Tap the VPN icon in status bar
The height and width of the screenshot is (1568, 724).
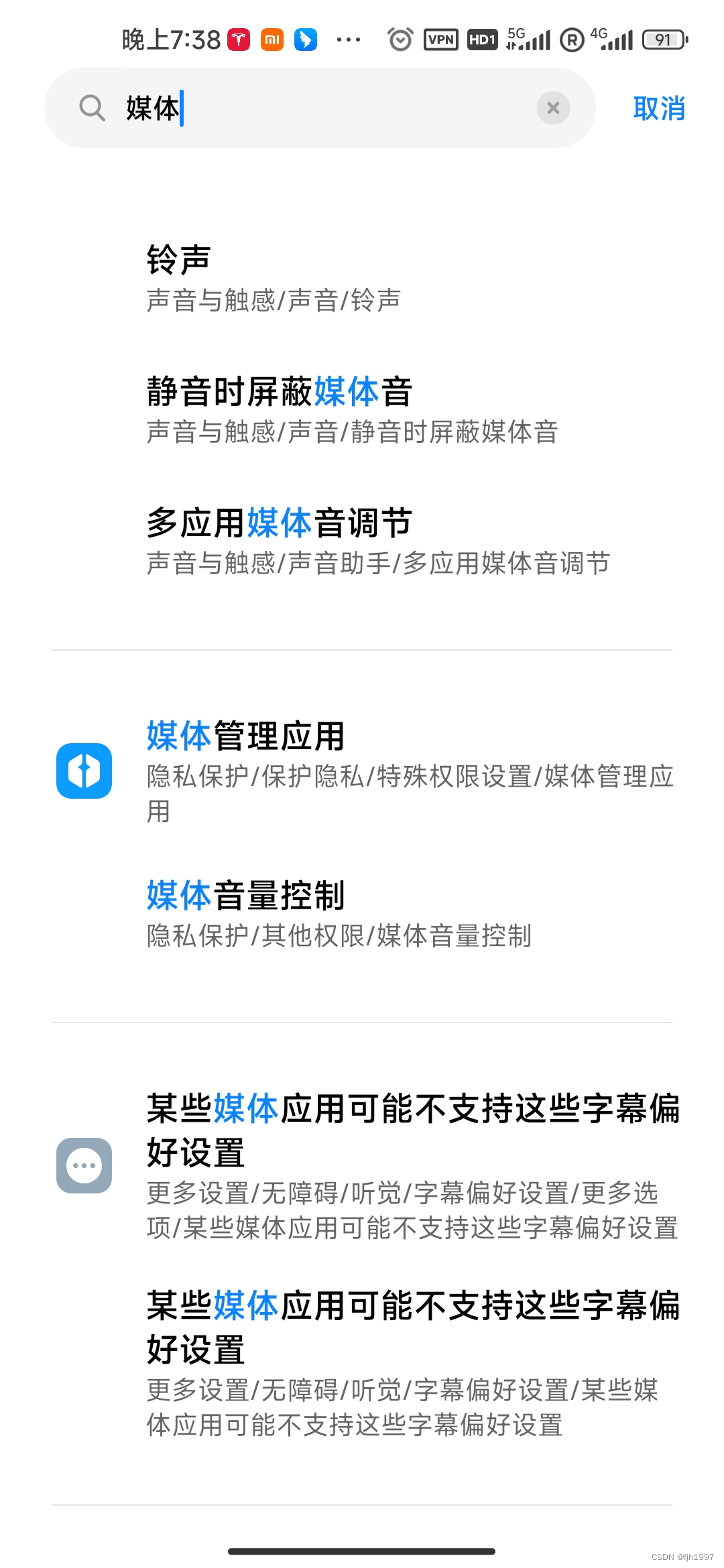439,40
